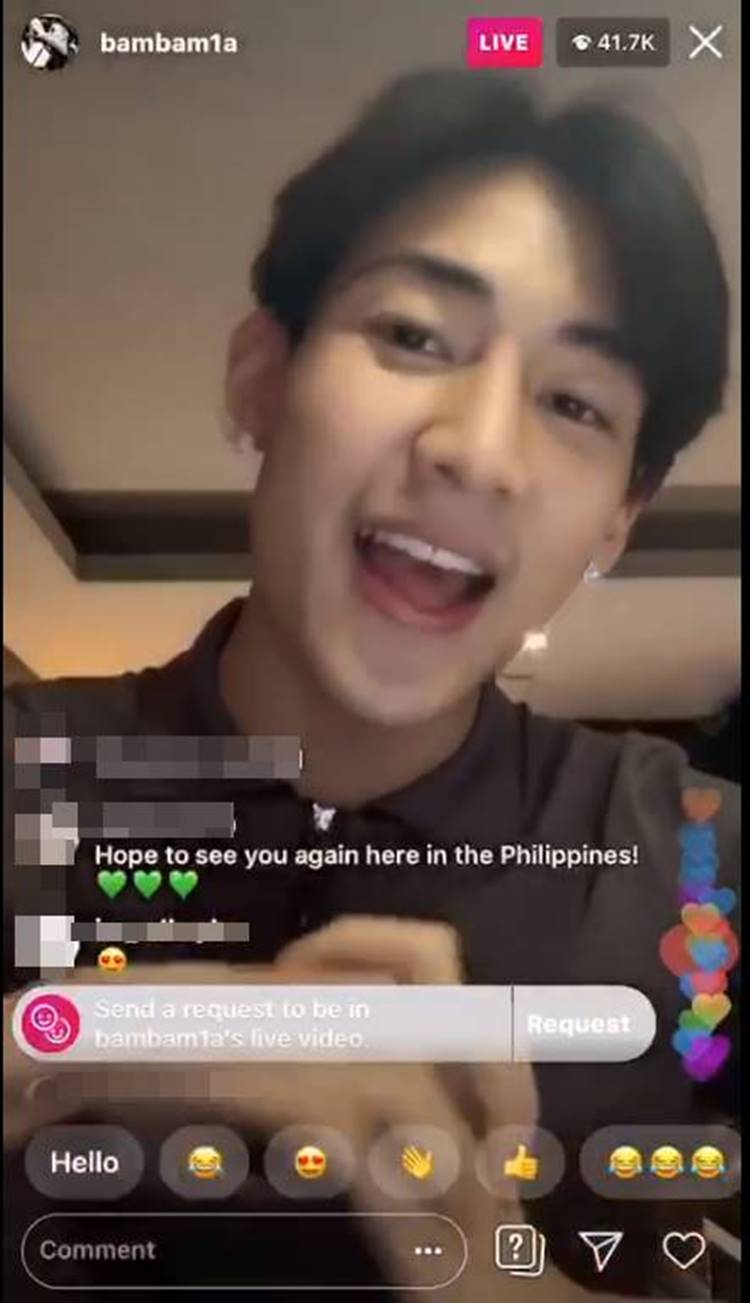Like the live video with the heart

click(684, 1250)
